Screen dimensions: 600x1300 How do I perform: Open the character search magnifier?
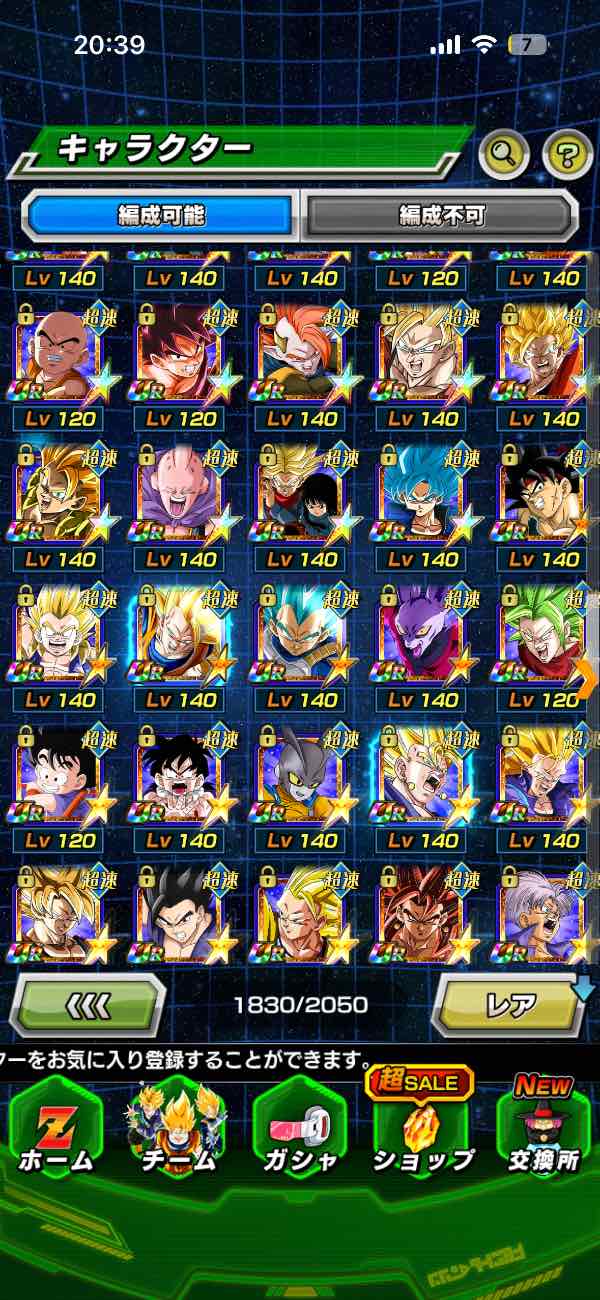504,153
